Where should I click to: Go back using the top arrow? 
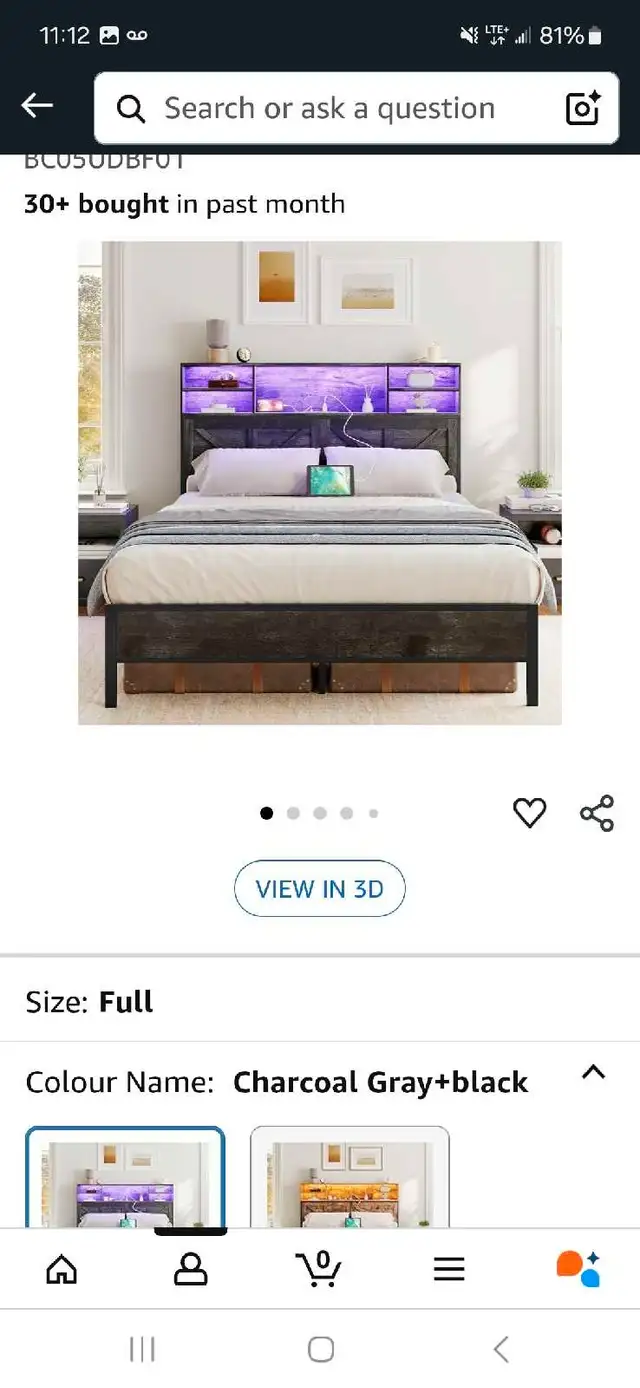[37, 105]
